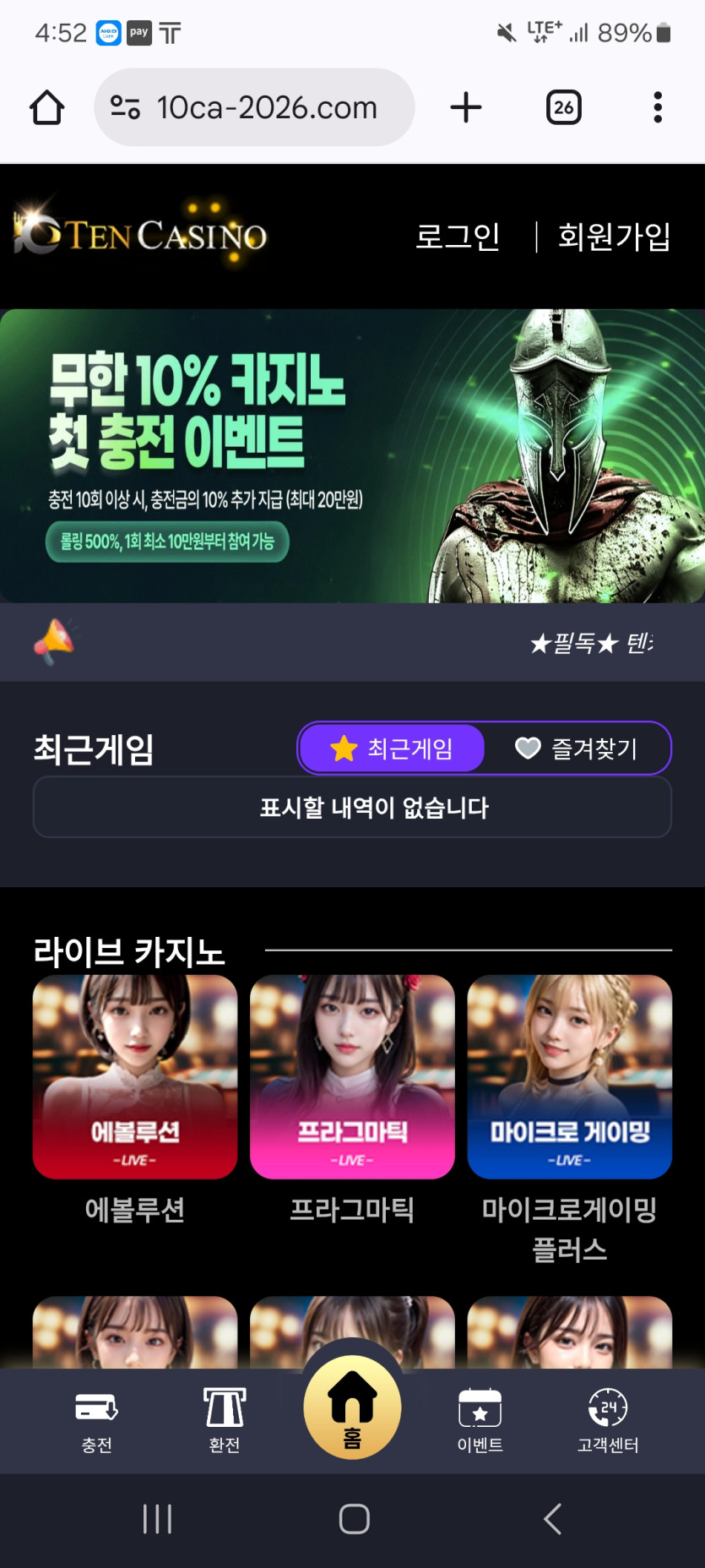
Task: Open 고객센터 support
Action: [x=607, y=1420]
